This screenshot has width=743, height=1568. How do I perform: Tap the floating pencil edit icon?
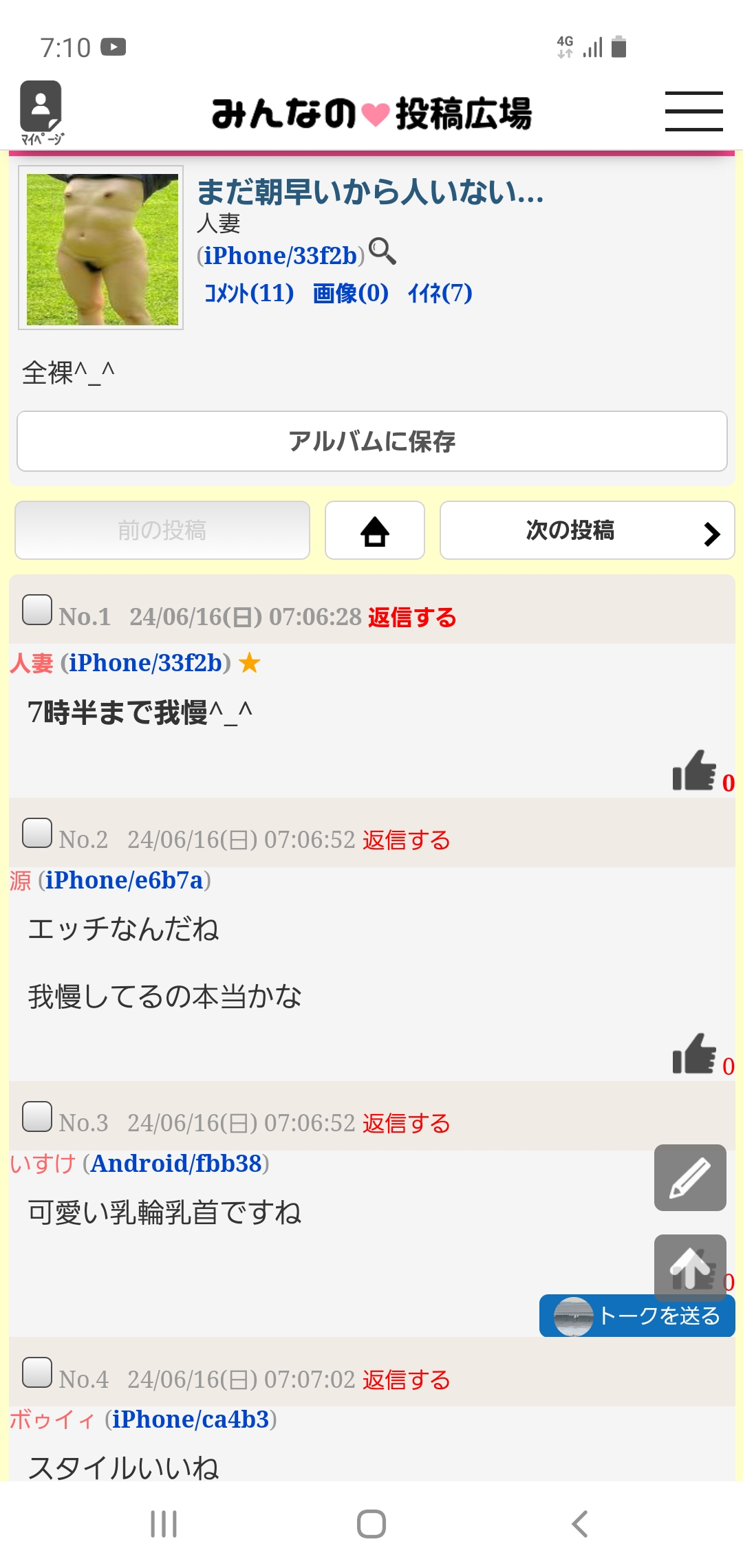pyautogui.click(x=690, y=1177)
